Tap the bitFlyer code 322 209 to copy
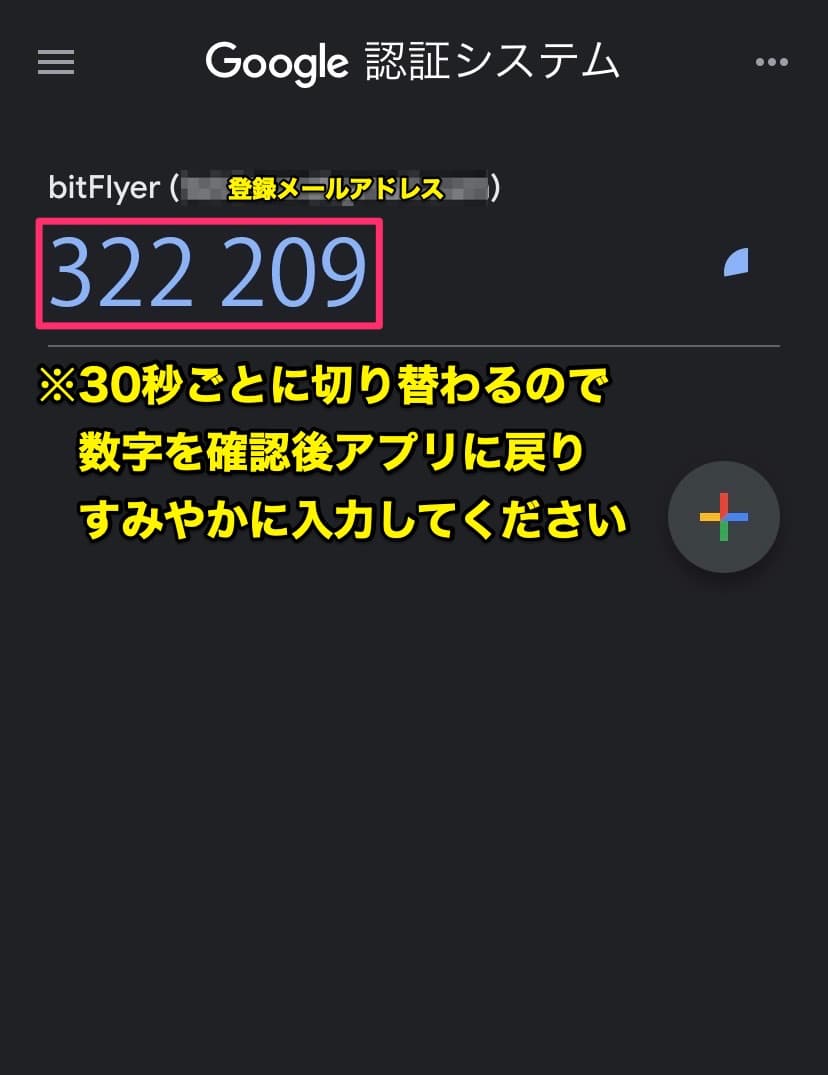The height and width of the screenshot is (1075, 828). tap(208, 274)
